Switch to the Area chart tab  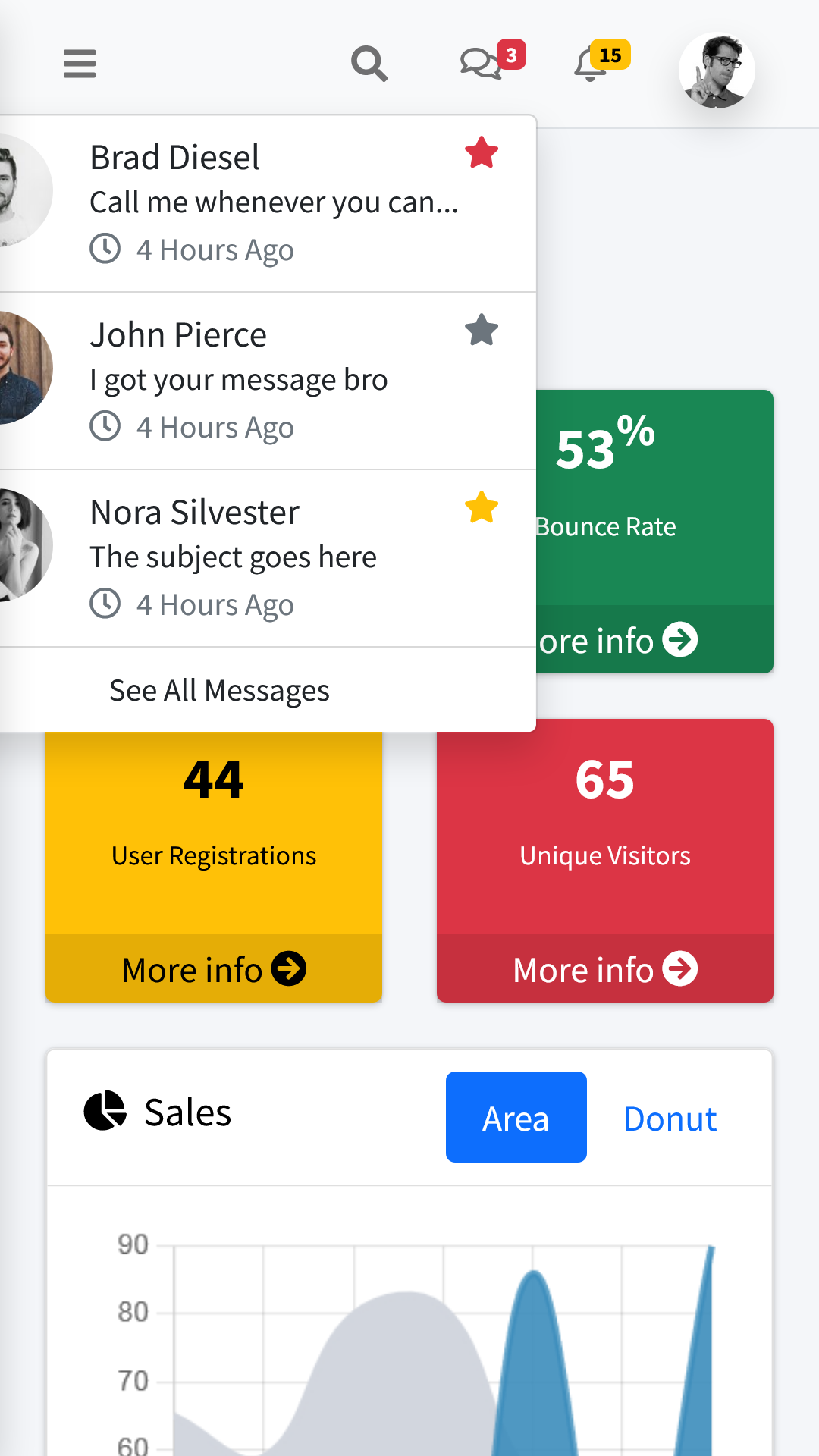click(x=516, y=1117)
